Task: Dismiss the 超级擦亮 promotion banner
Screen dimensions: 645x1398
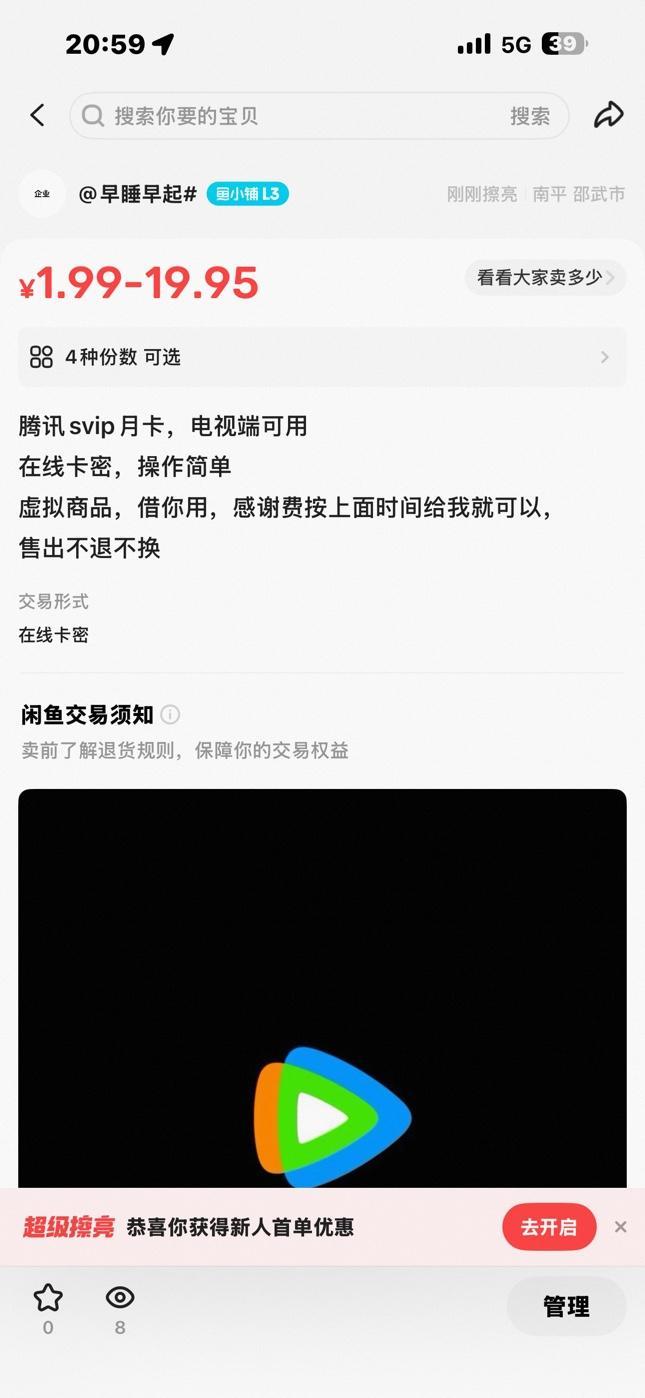Action: click(621, 1227)
